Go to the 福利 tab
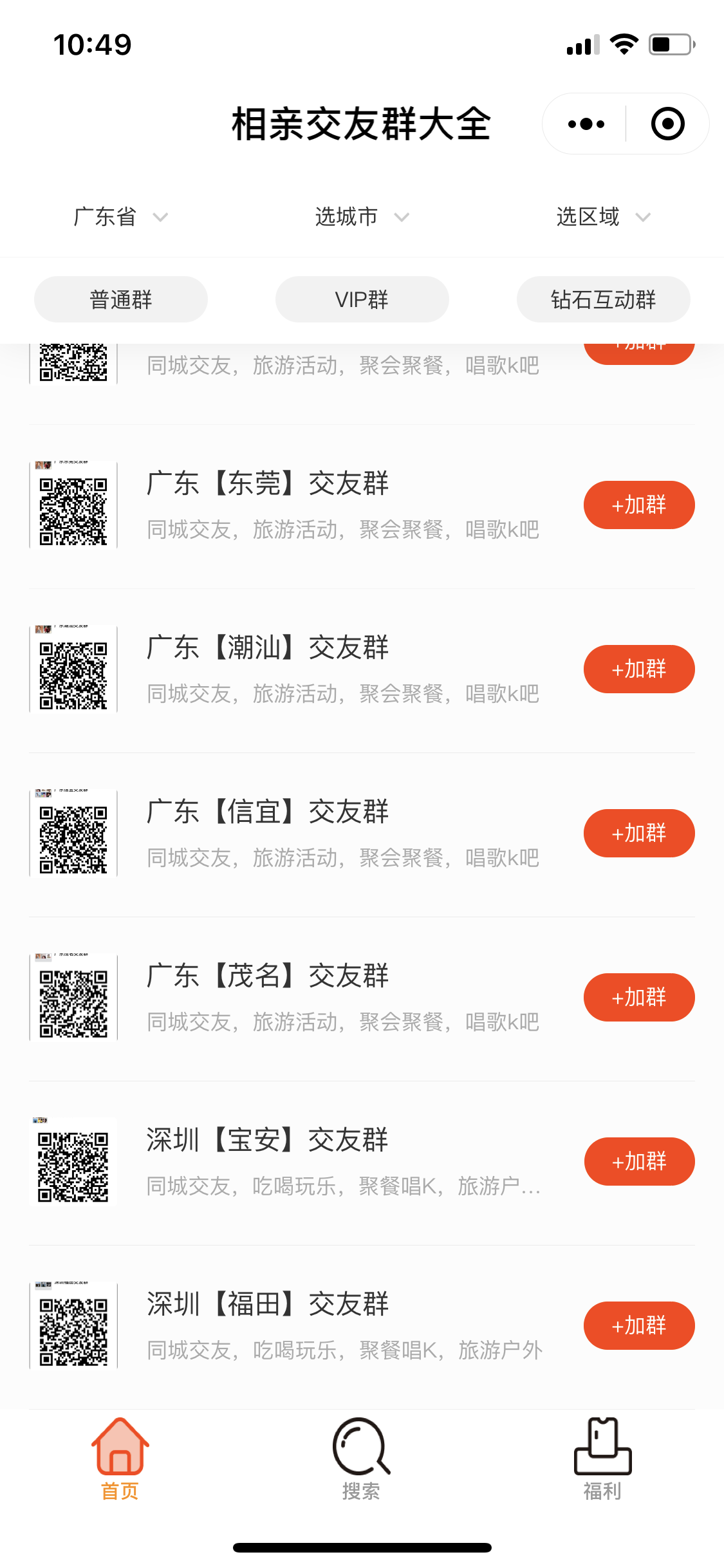The width and height of the screenshot is (724, 1568). (x=602, y=1459)
